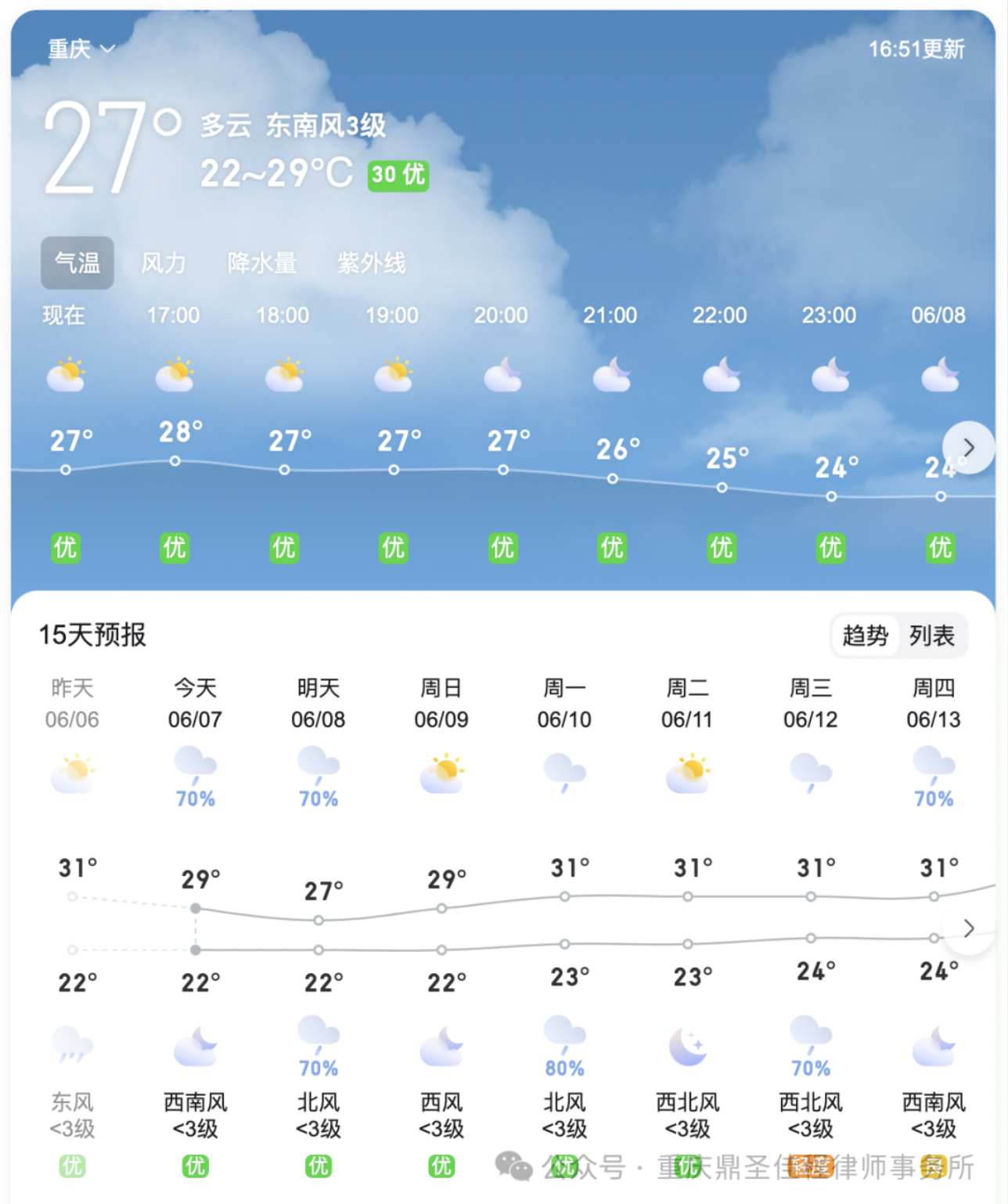The height and width of the screenshot is (1204, 1008).
Task: Open the 今天 06/07 forecast column
Action: [x=195, y=703]
